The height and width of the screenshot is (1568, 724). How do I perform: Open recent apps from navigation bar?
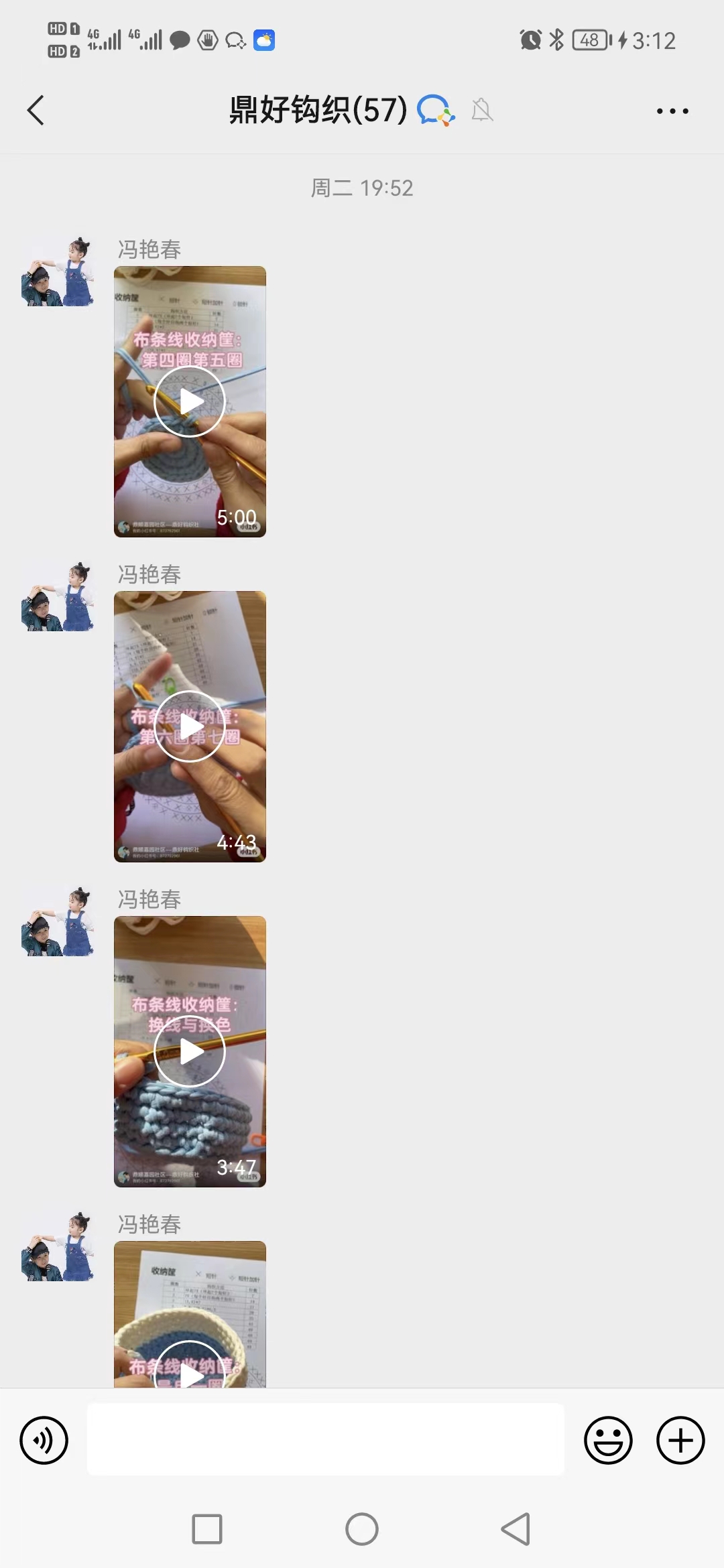(207, 1530)
